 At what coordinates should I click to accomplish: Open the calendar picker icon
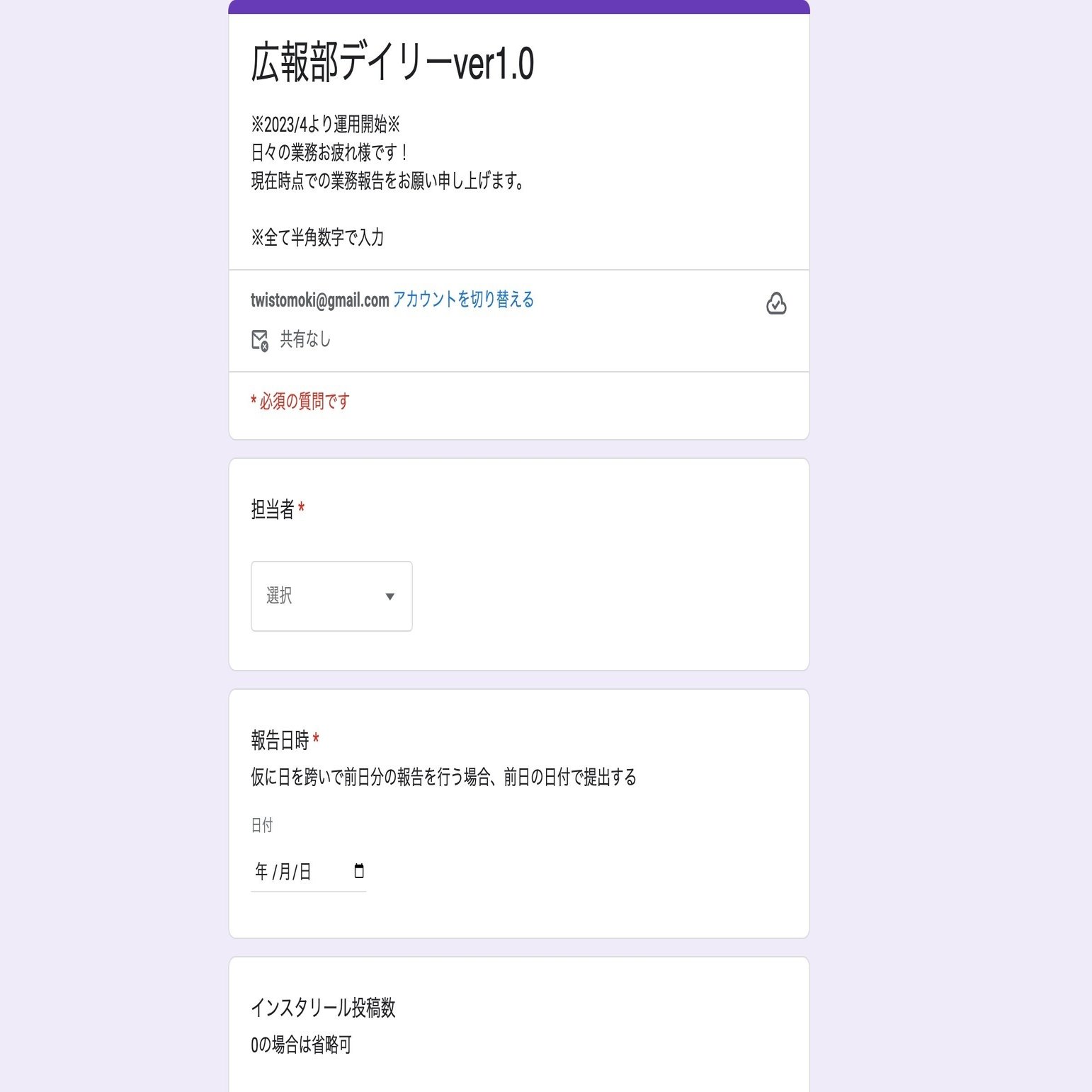point(359,871)
